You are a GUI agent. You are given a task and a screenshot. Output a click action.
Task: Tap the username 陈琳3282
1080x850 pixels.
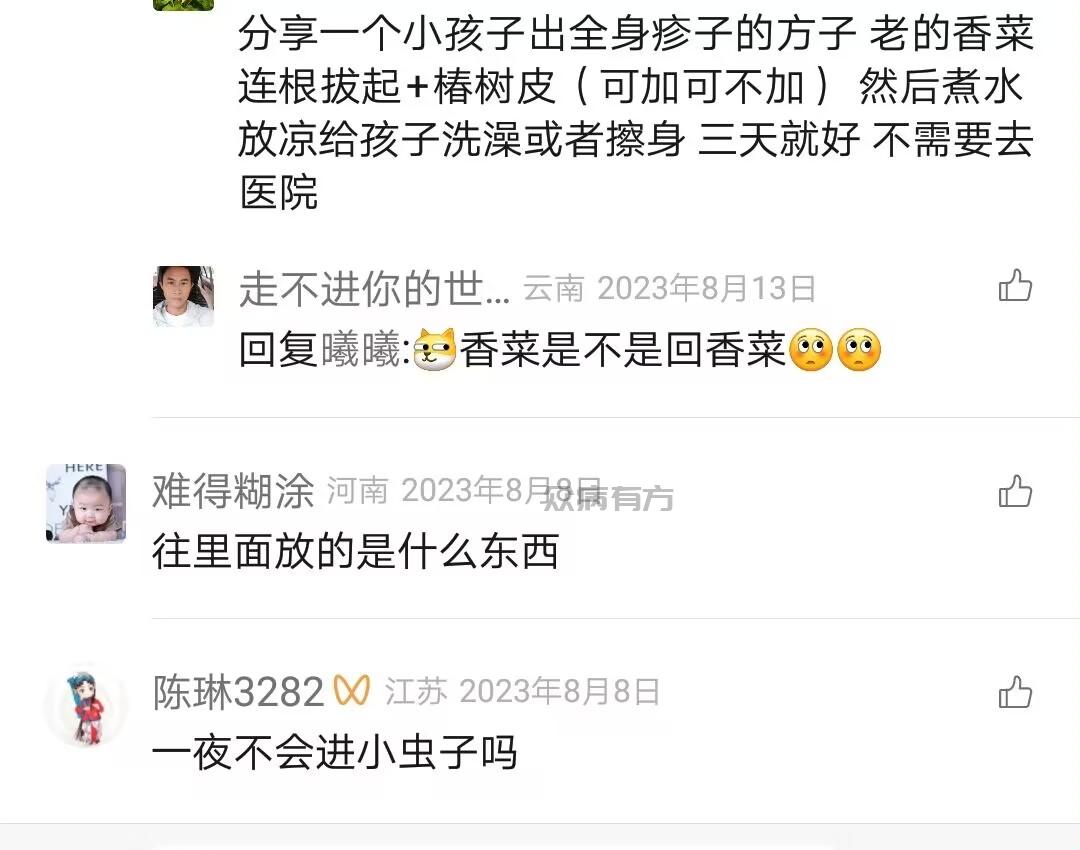click(x=238, y=692)
